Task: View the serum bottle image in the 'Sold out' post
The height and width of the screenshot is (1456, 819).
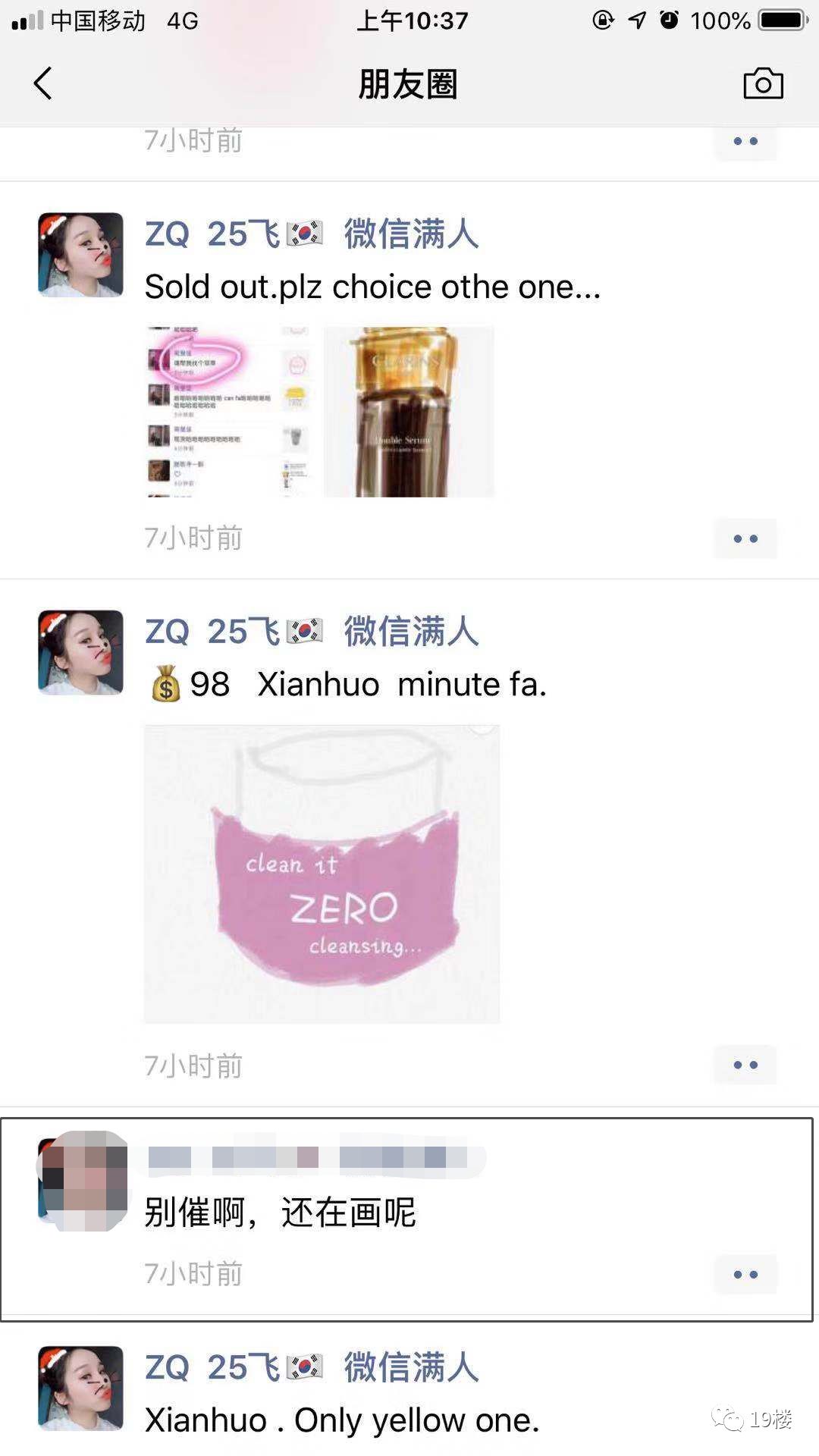Action: 409,412
